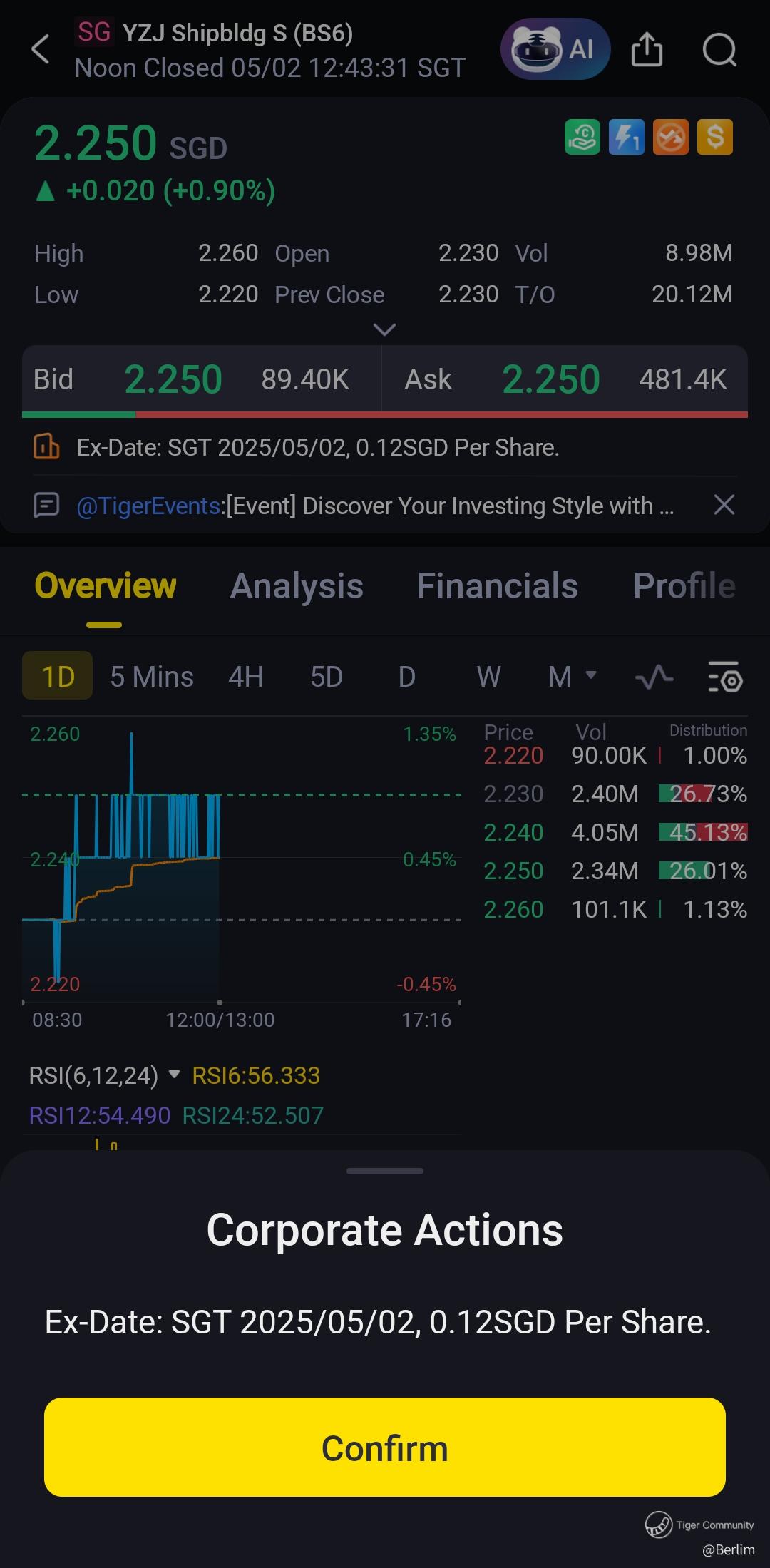Go back from the stock page
Viewport: 770px width, 1568px height.
point(41,49)
